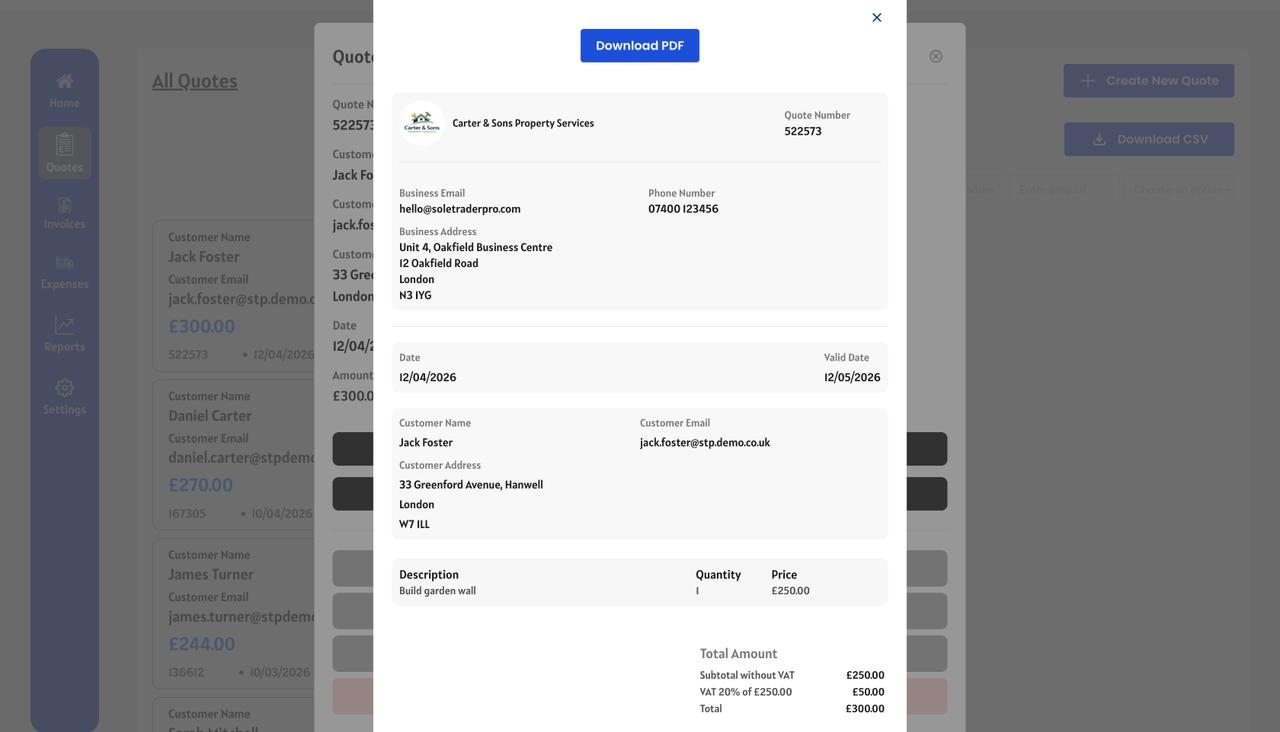Open the Quotes section
This screenshot has height=732, width=1280.
(x=64, y=153)
